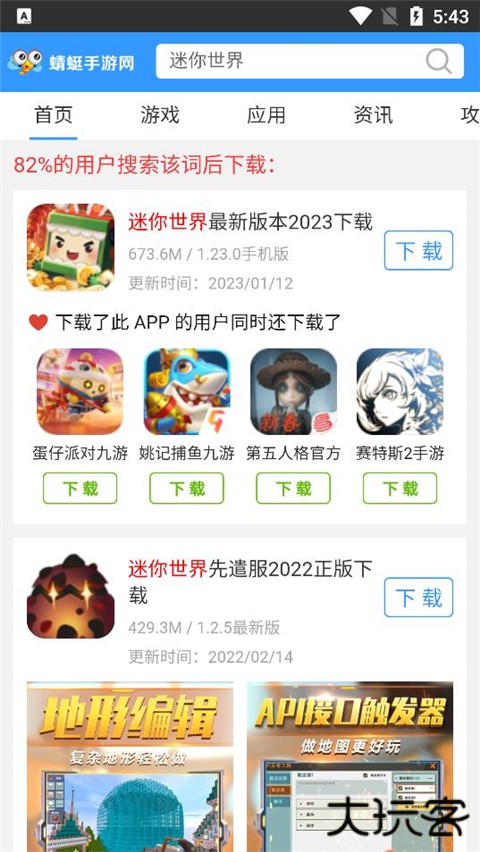This screenshot has height=852, width=480.
Task: Download 蛋仔派对九游
Action: click(x=80, y=488)
